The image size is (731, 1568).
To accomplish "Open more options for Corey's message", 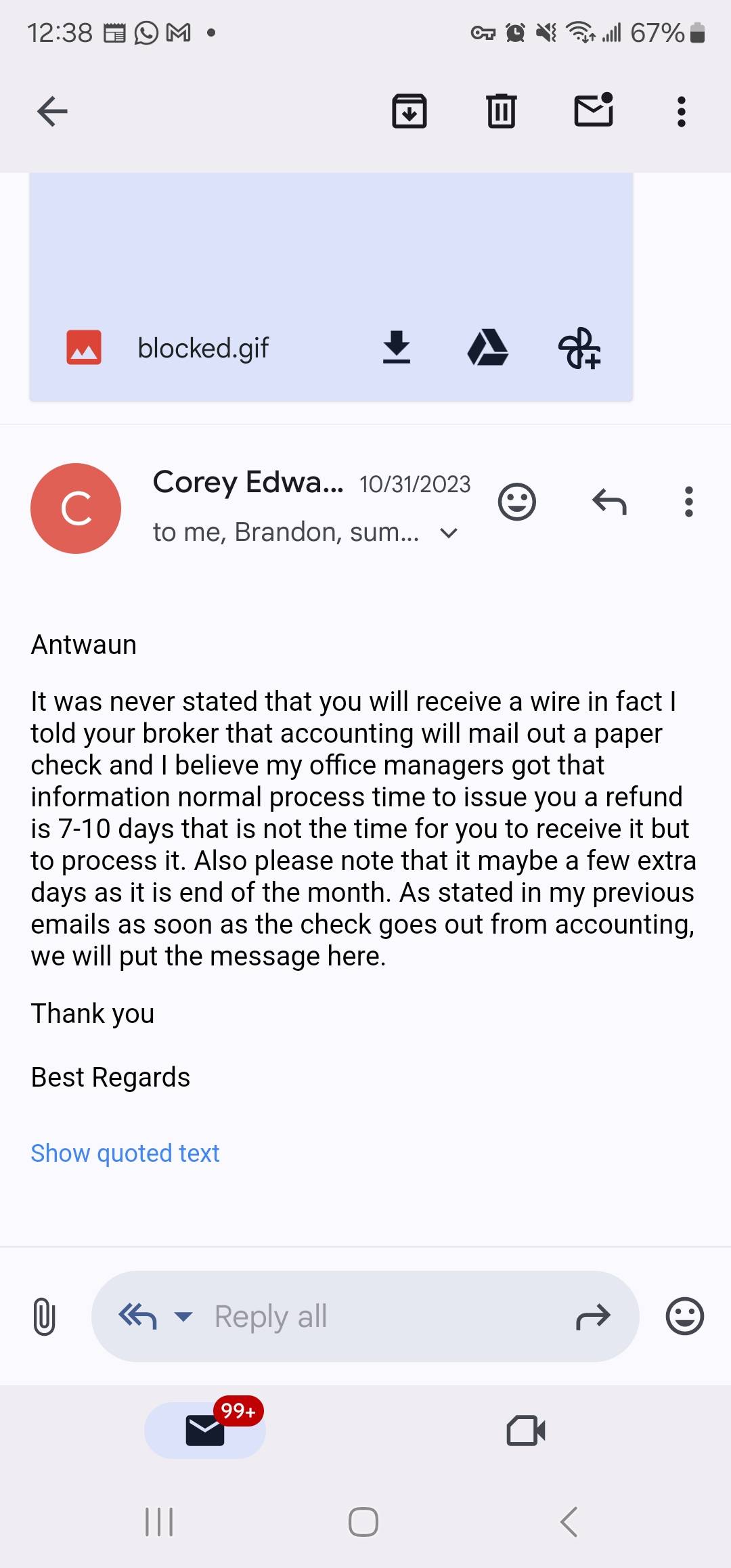I will (x=689, y=502).
